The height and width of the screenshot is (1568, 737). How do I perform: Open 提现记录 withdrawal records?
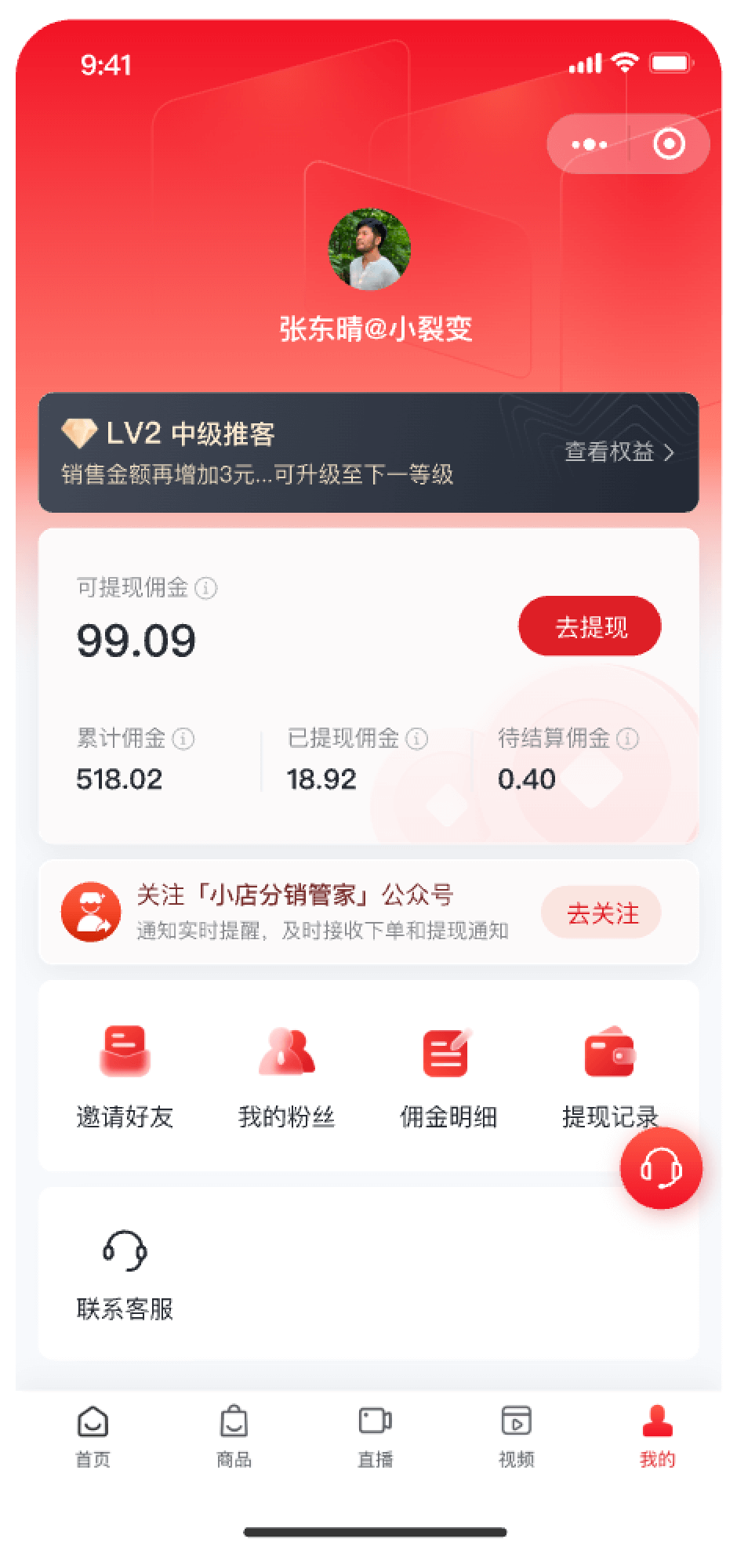click(609, 1076)
